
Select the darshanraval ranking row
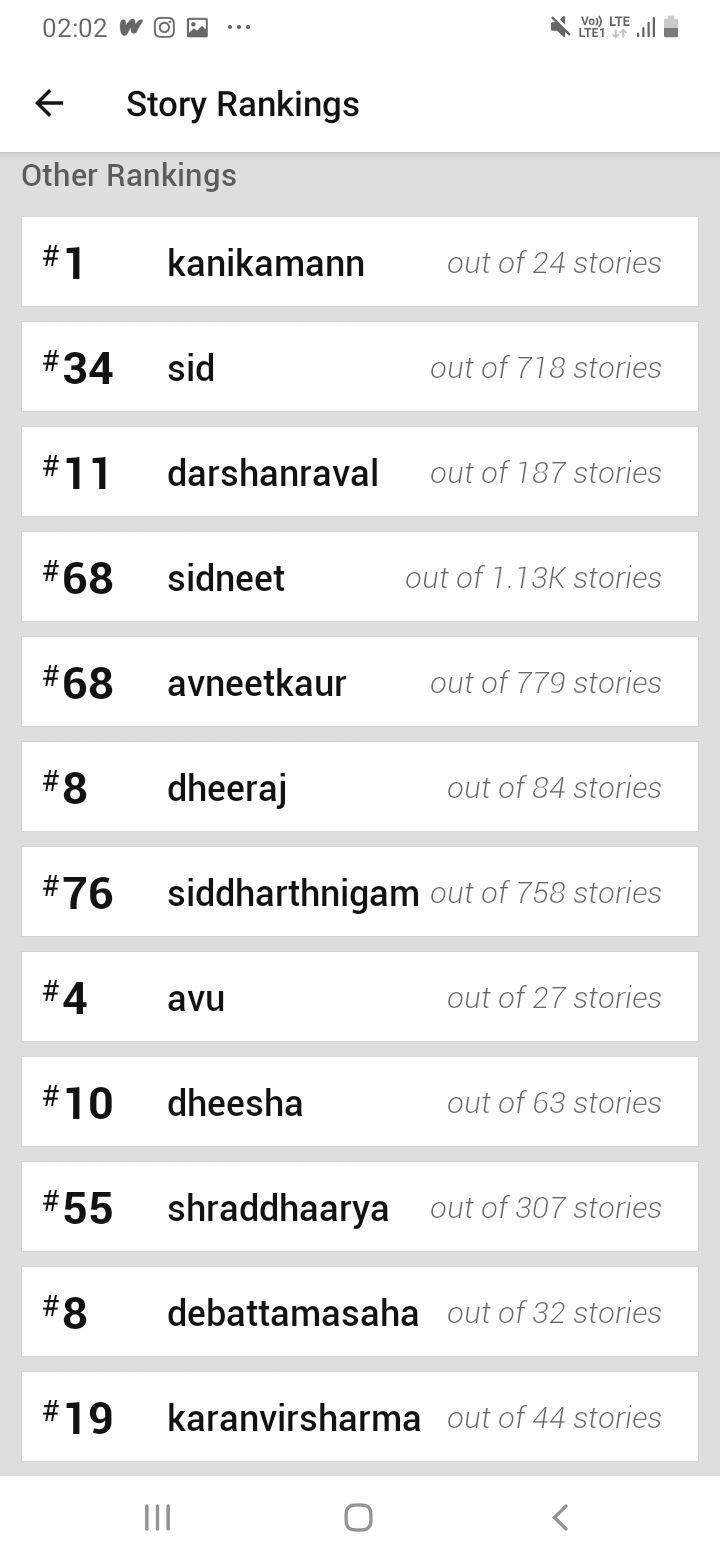[x=360, y=472]
